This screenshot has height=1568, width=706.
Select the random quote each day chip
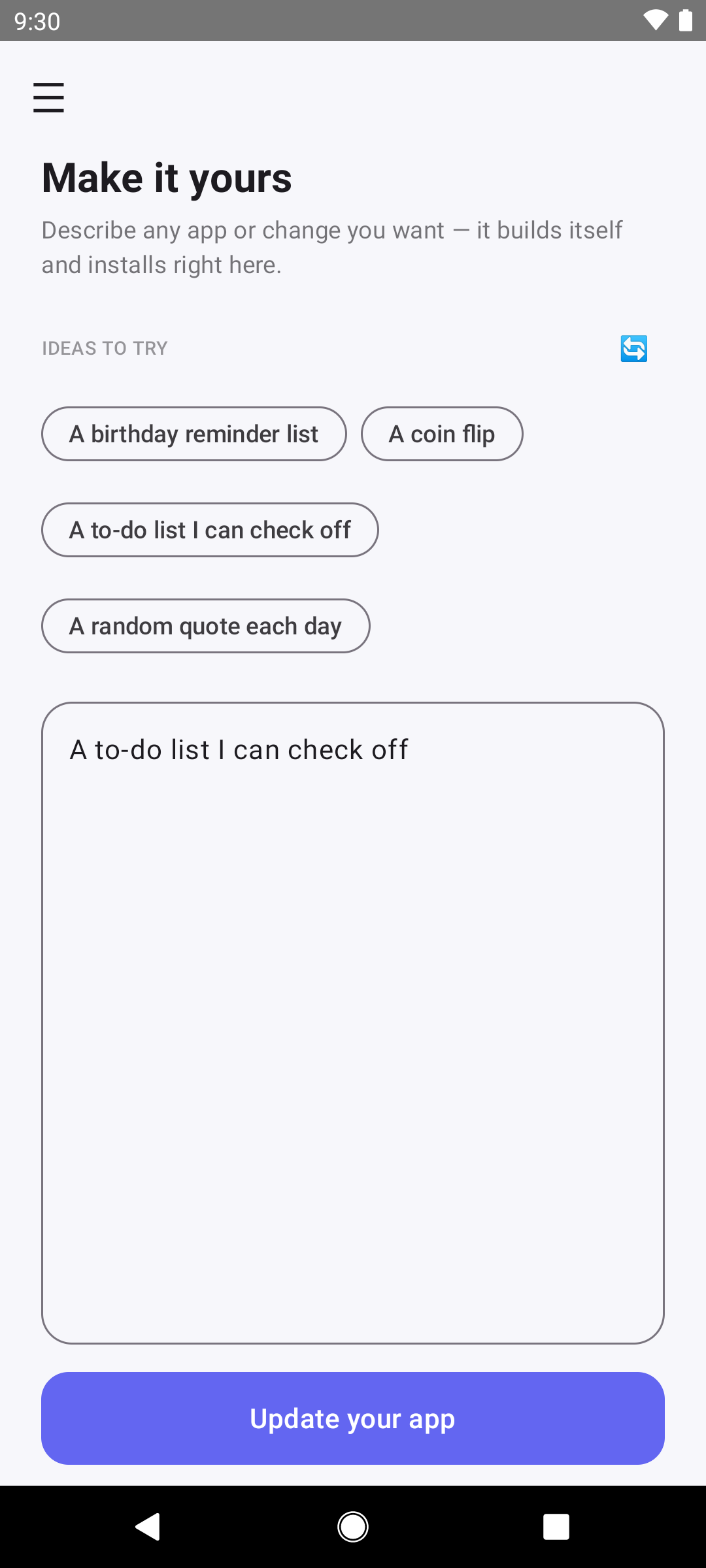(x=206, y=626)
